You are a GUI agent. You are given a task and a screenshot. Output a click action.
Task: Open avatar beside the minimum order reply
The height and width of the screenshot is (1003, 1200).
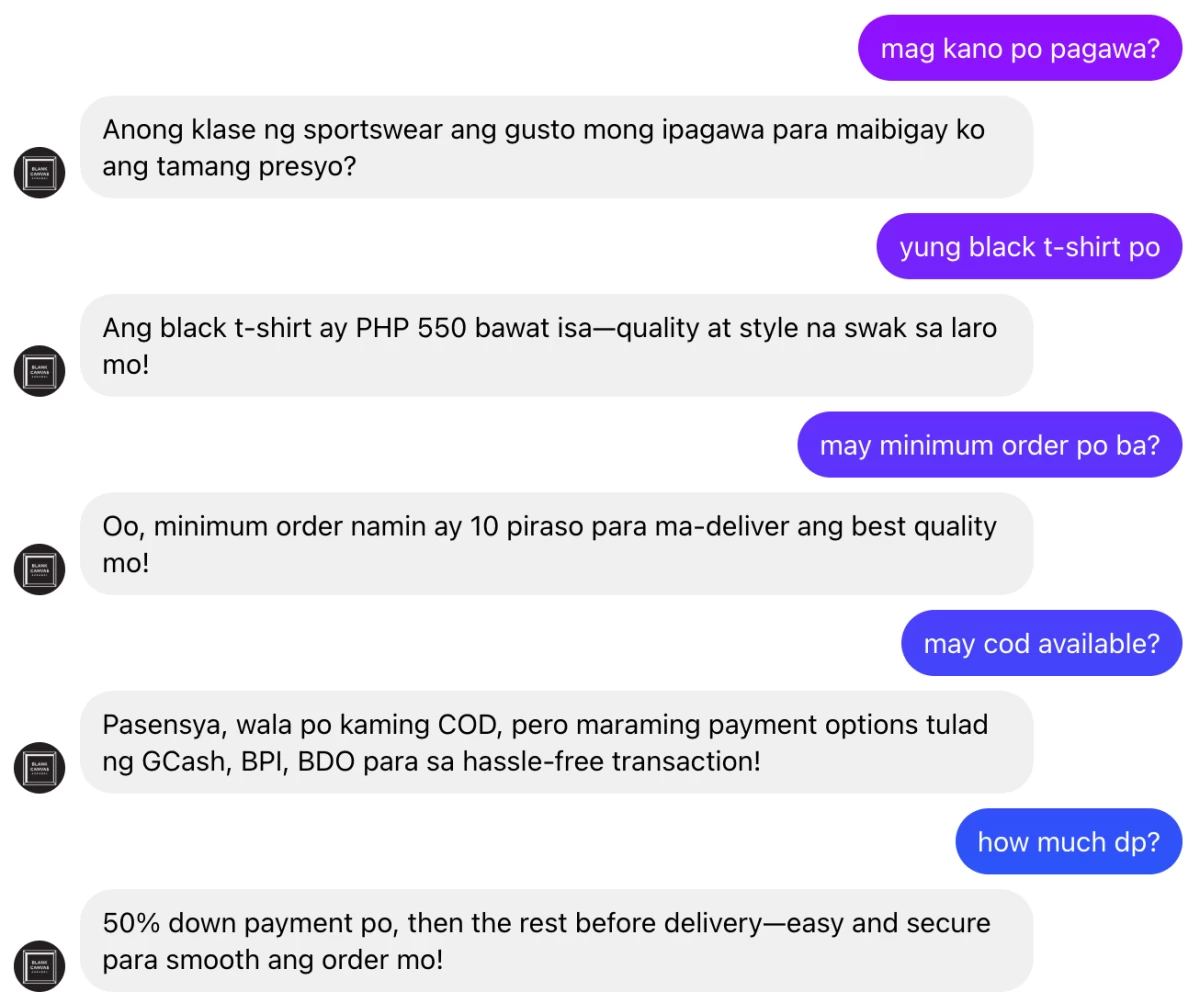point(39,569)
